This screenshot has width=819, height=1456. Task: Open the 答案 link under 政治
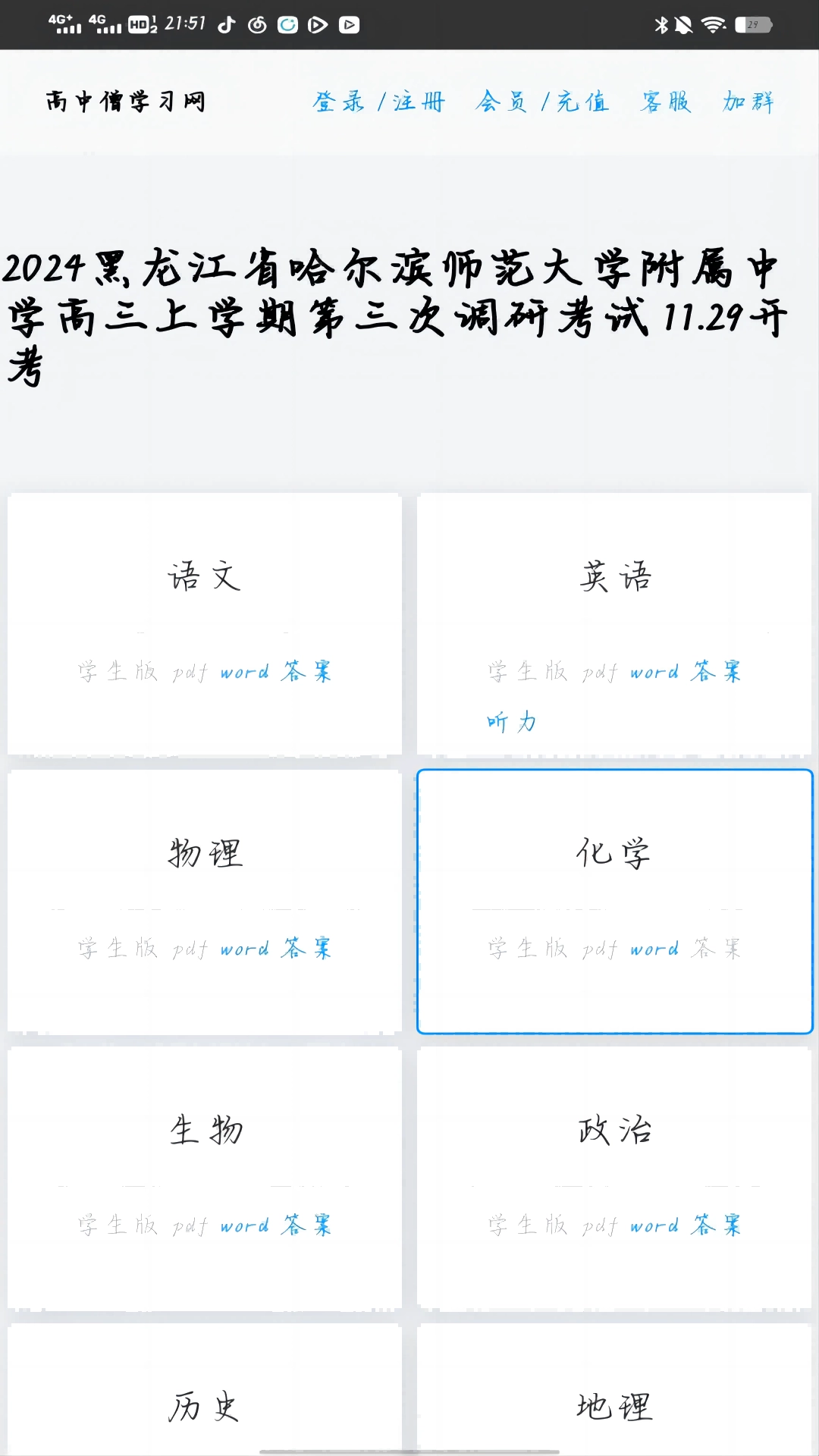click(x=717, y=1225)
